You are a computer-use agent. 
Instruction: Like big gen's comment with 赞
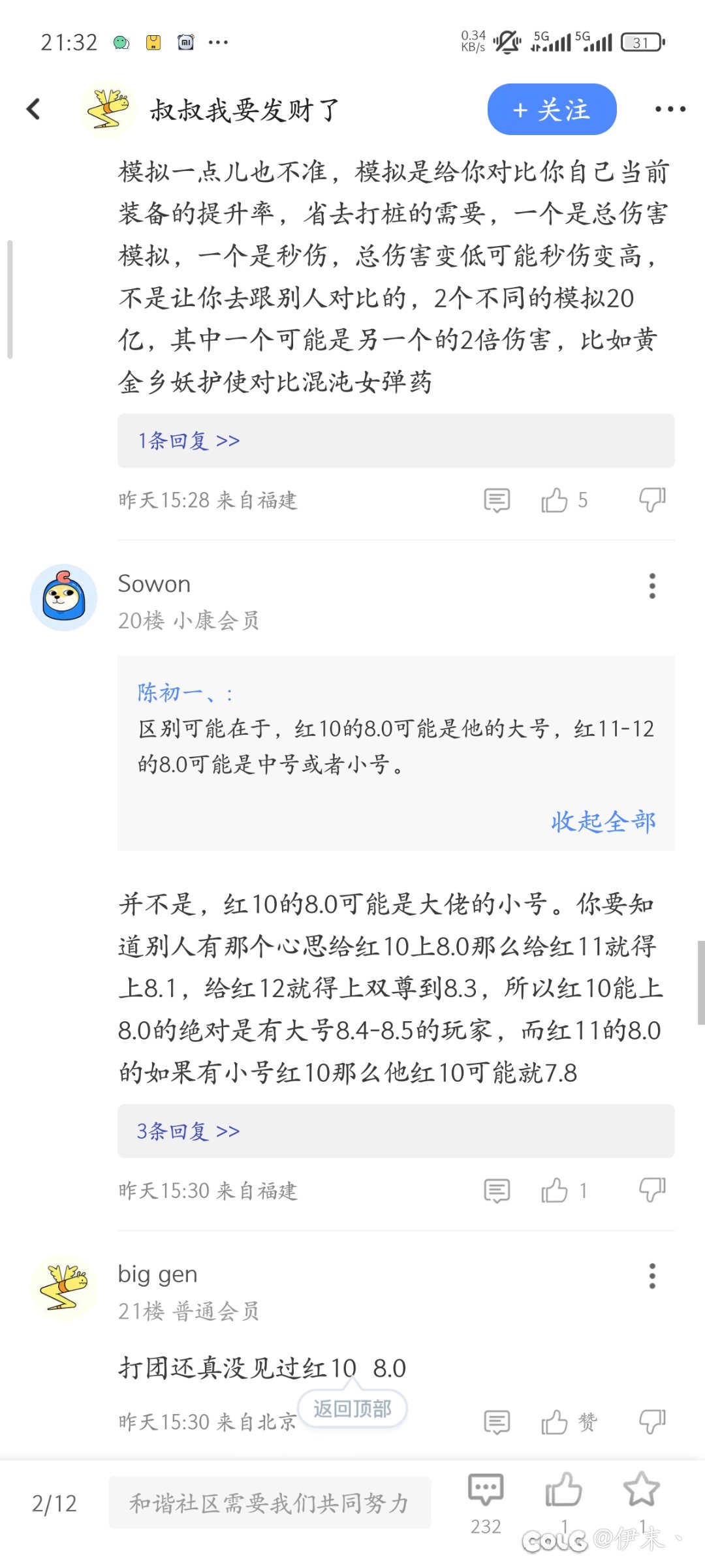click(555, 1422)
